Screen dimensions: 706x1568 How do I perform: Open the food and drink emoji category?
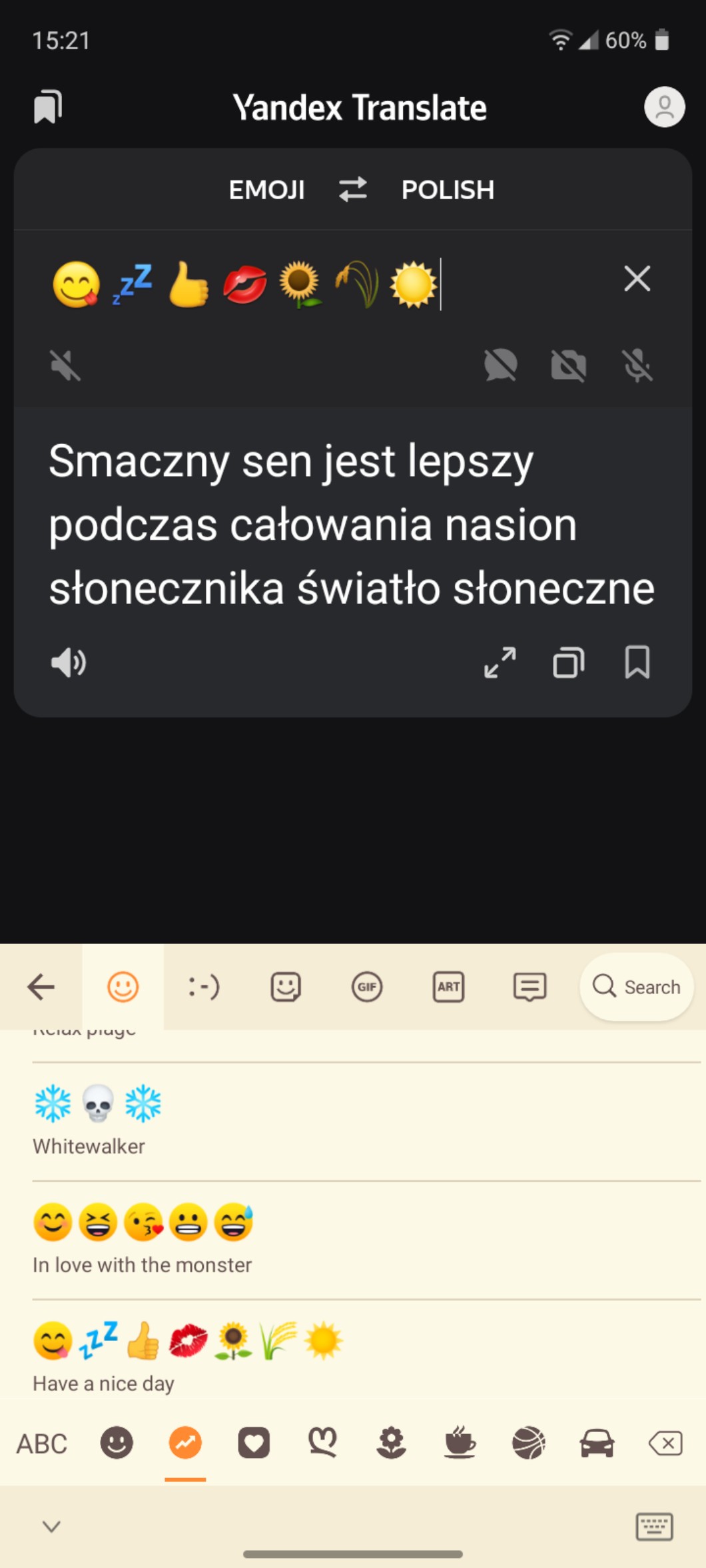[x=460, y=1443]
